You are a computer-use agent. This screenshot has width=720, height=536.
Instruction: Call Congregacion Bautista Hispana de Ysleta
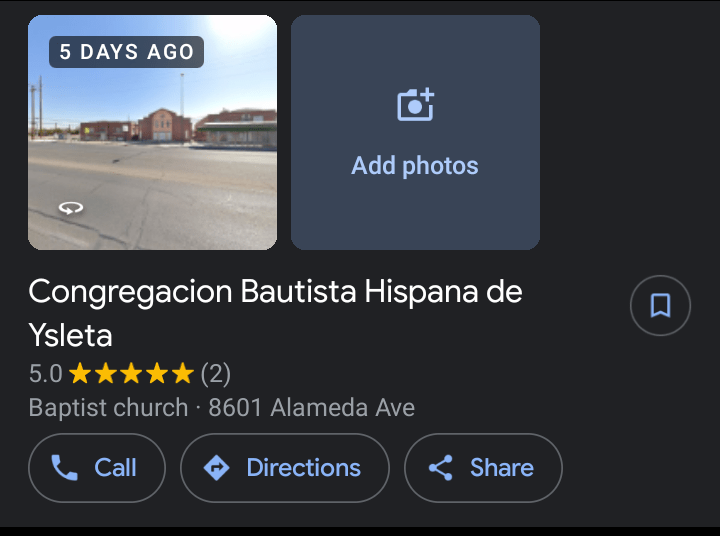(x=96, y=467)
